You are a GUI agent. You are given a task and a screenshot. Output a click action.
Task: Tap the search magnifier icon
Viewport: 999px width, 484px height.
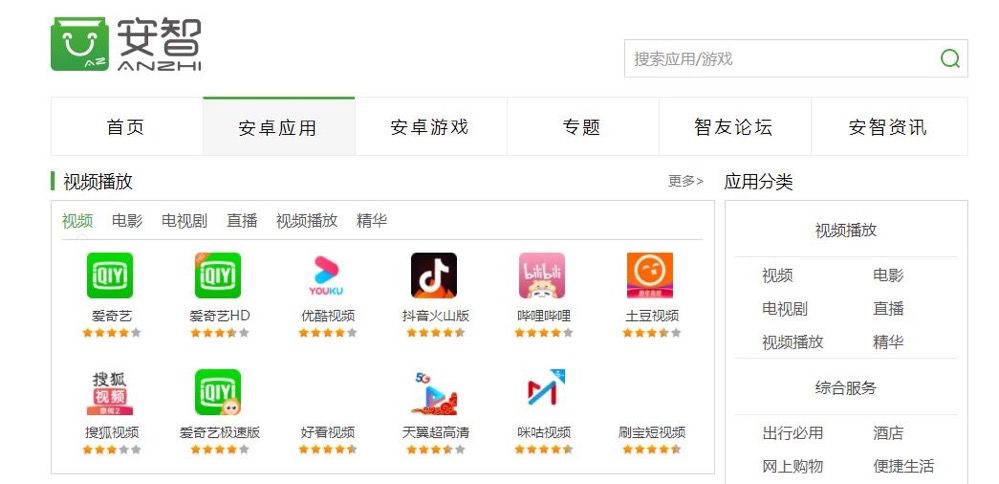(x=949, y=59)
